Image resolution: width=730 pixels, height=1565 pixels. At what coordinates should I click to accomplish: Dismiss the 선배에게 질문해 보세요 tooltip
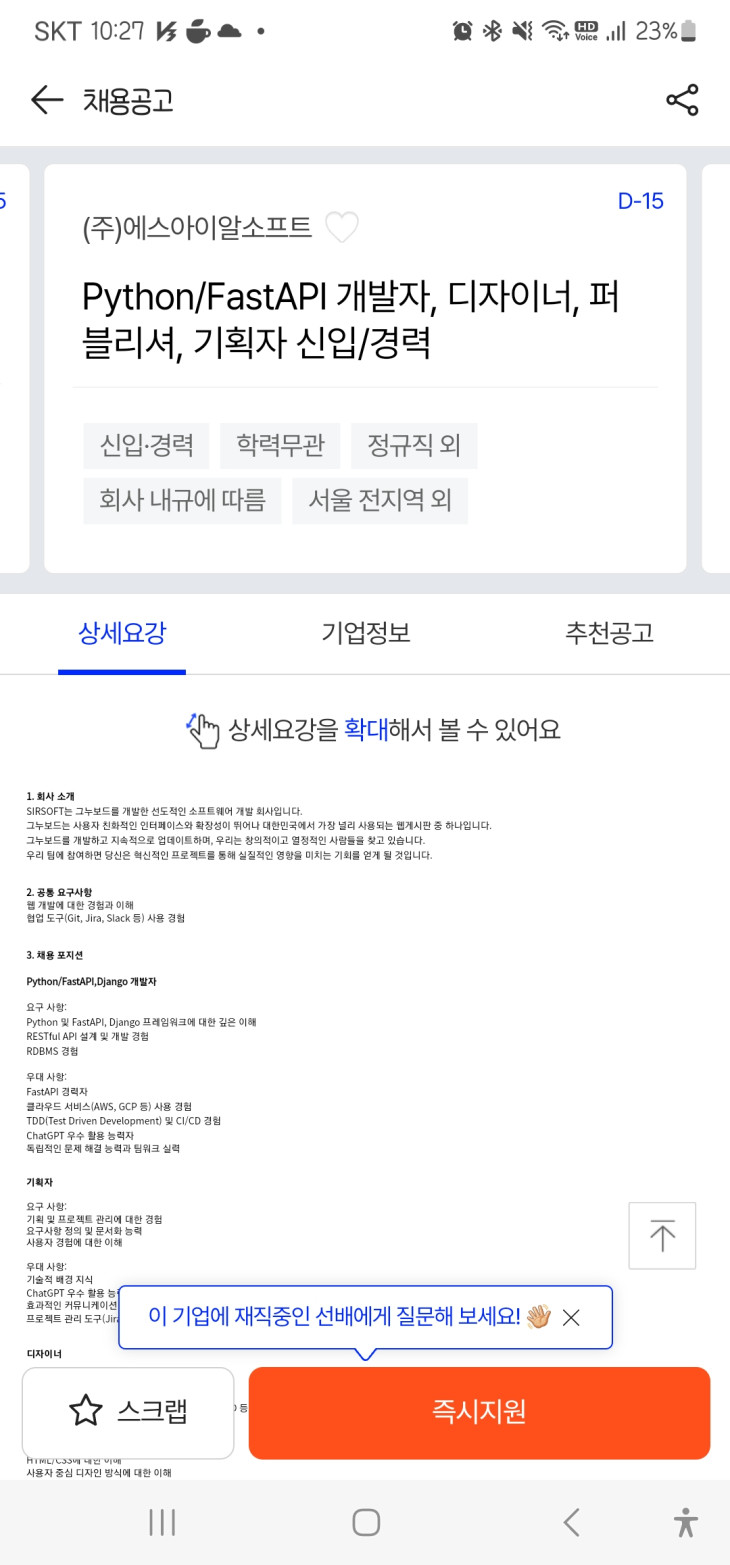571,1318
